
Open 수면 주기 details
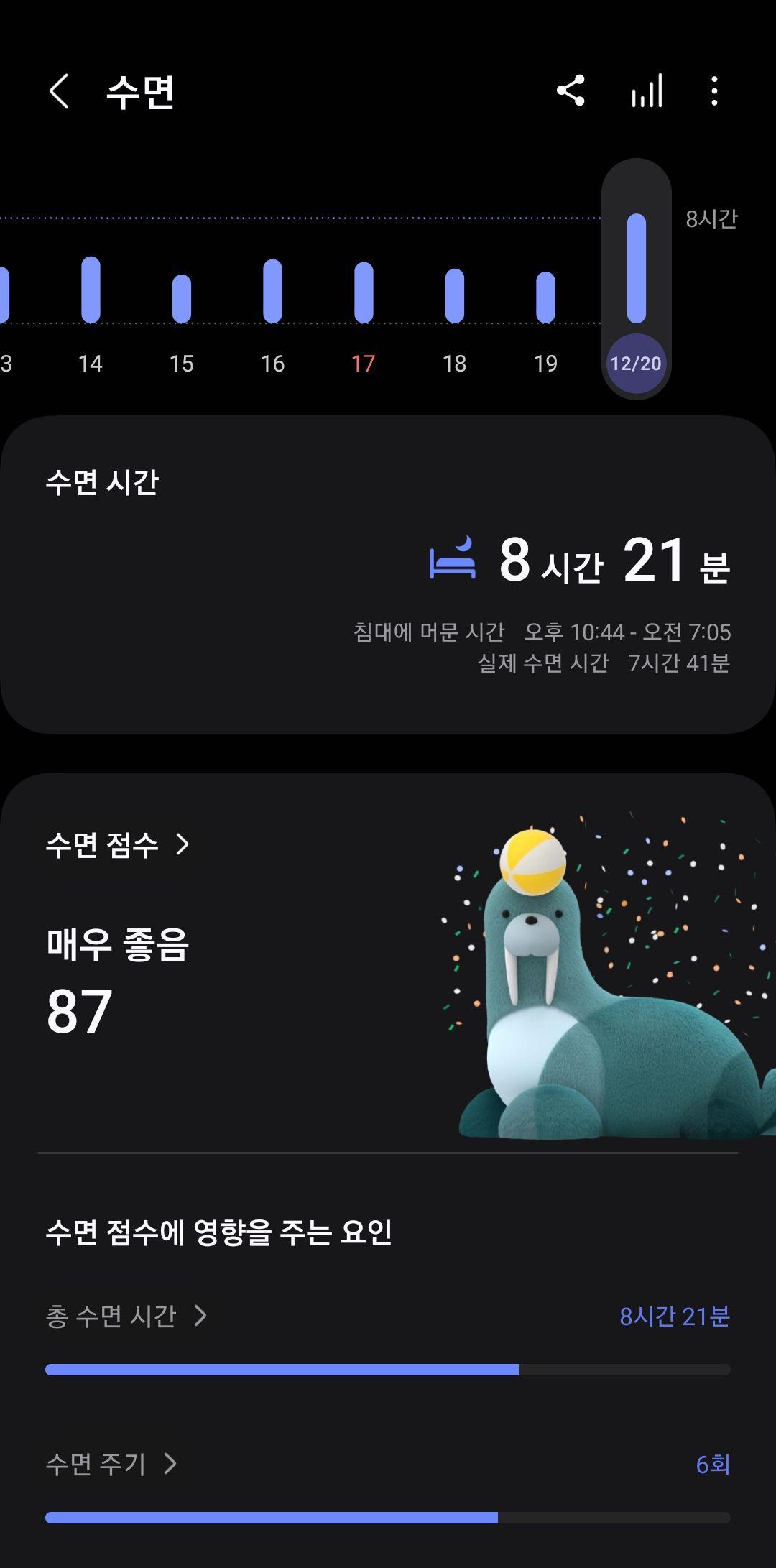click(x=111, y=1464)
